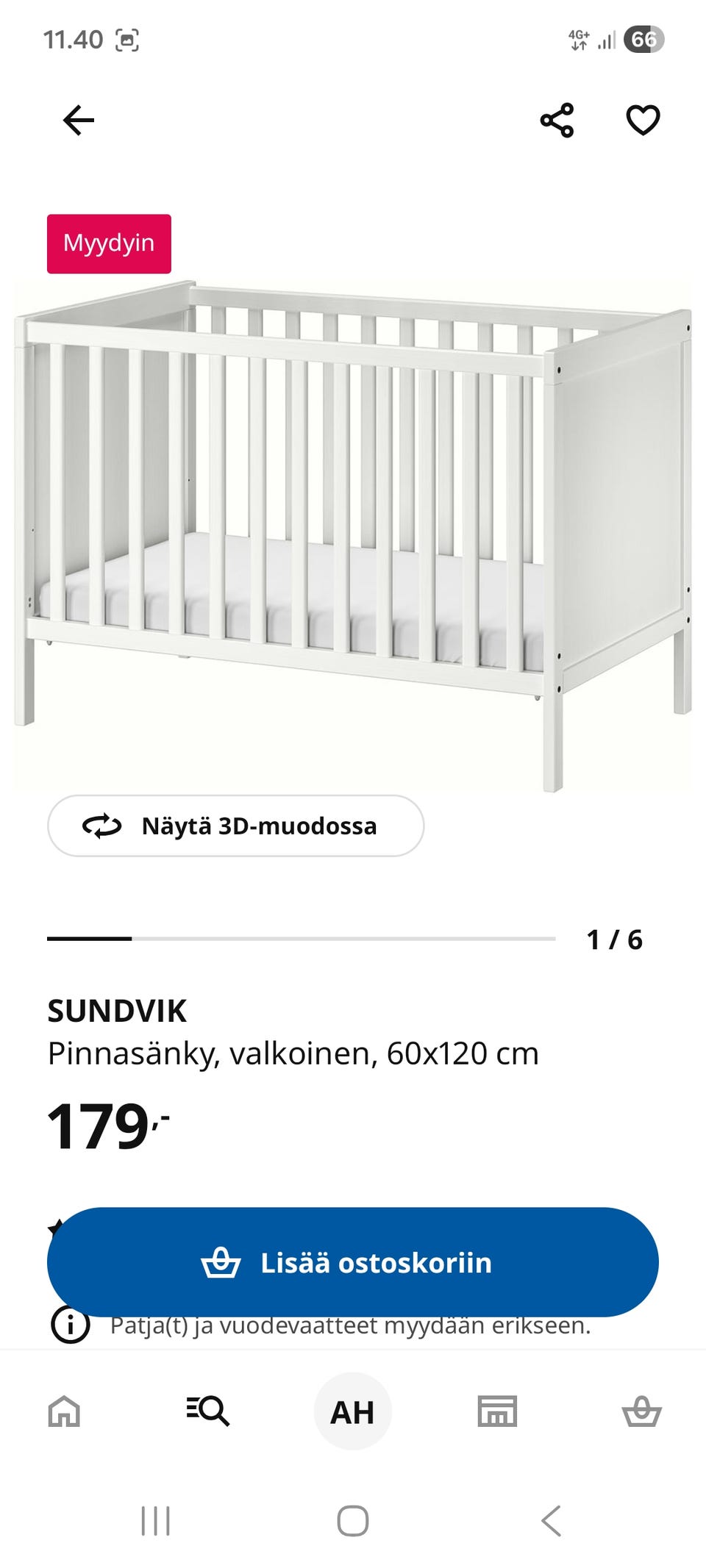
Task: Switch to the store tab
Action: coord(497,1411)
